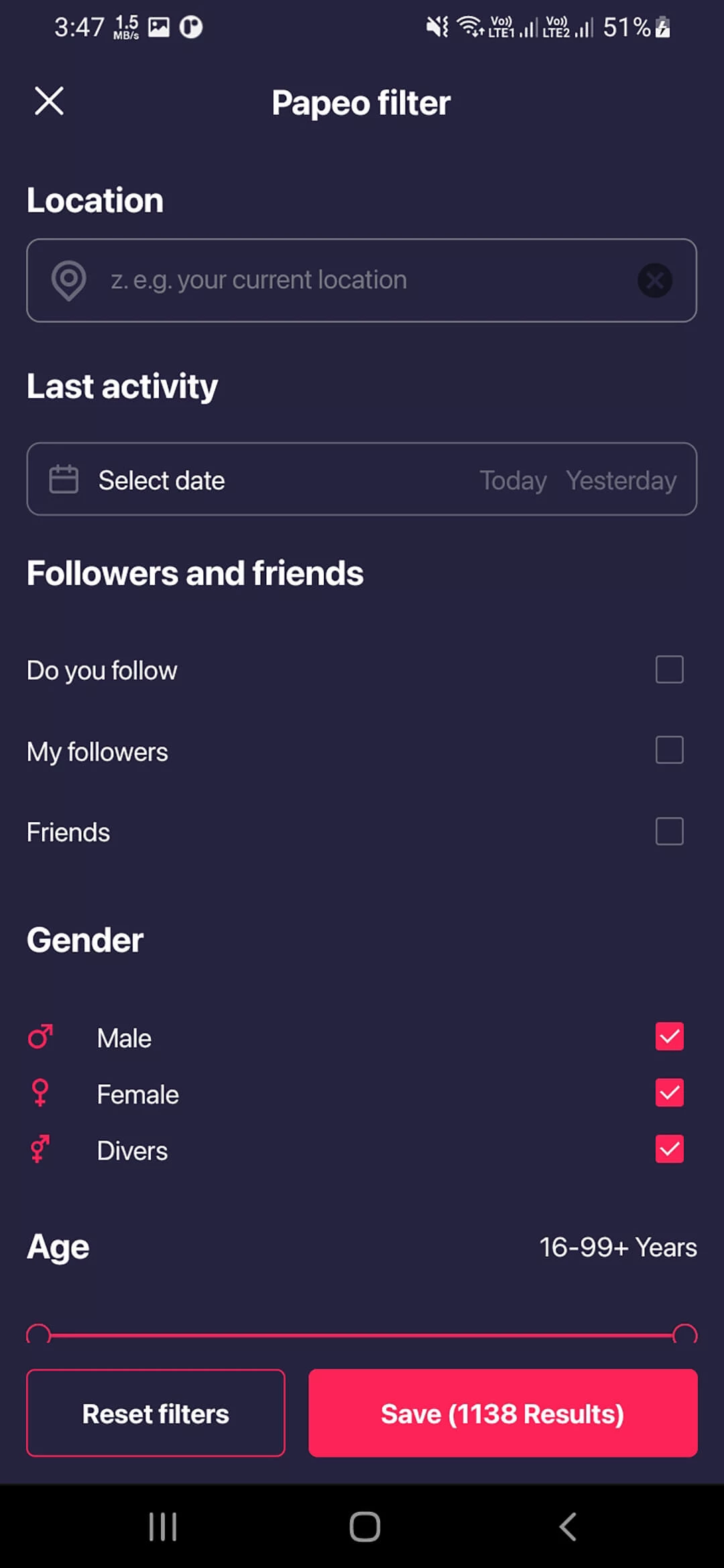
Task: Clear the location field using the X icon
Action: 655,281
